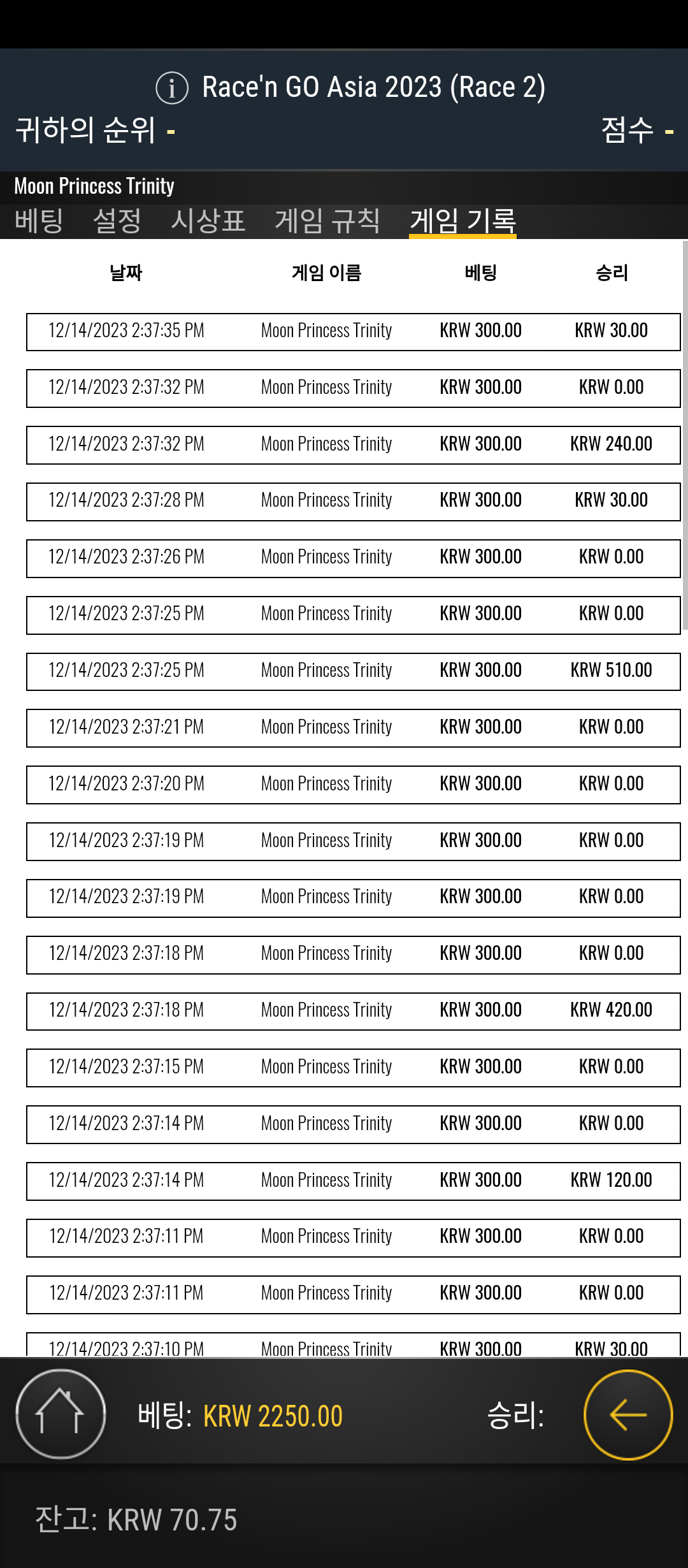Switch to the 설정 tab
This screenshot has height=1568, width=688.
coord(117,221)
